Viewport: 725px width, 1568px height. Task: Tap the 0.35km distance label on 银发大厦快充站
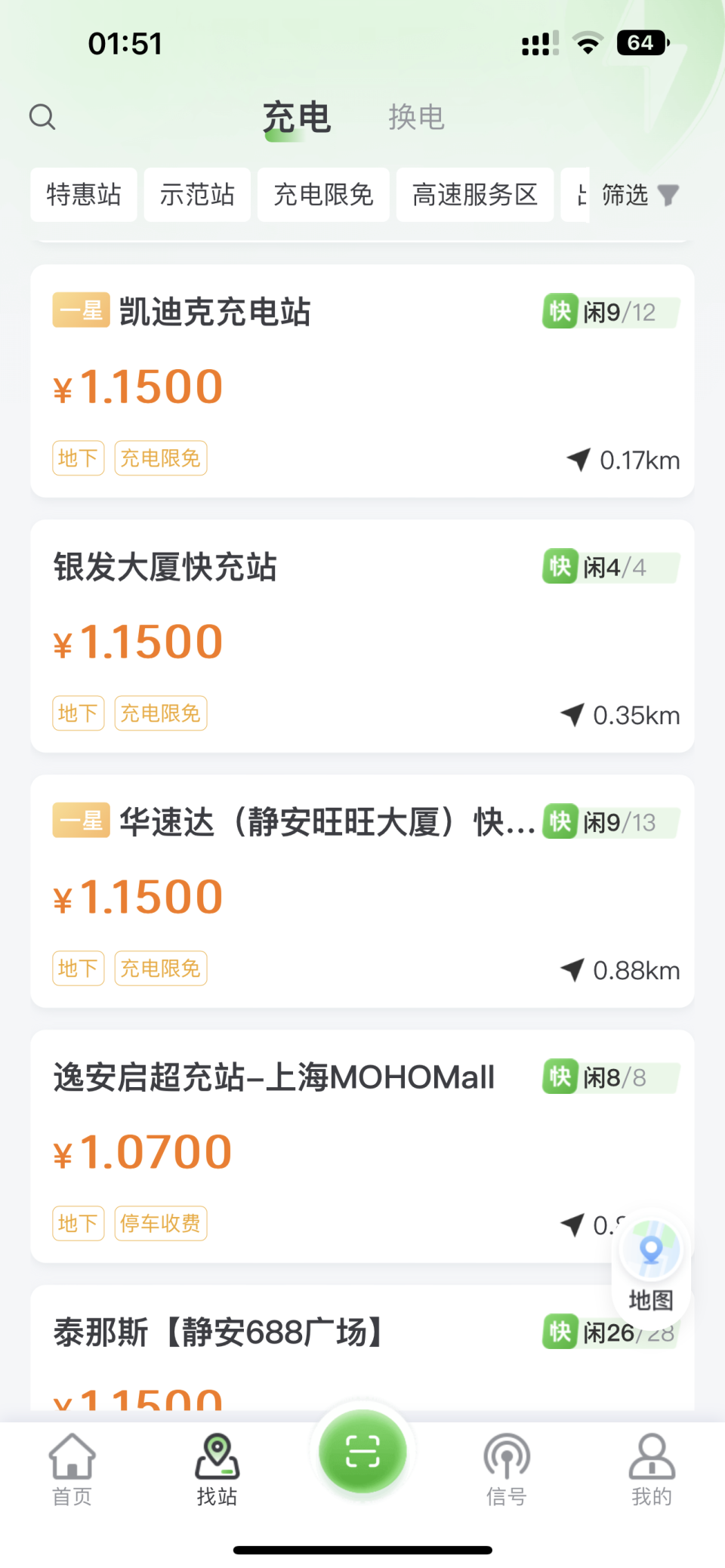pos(636,715)
